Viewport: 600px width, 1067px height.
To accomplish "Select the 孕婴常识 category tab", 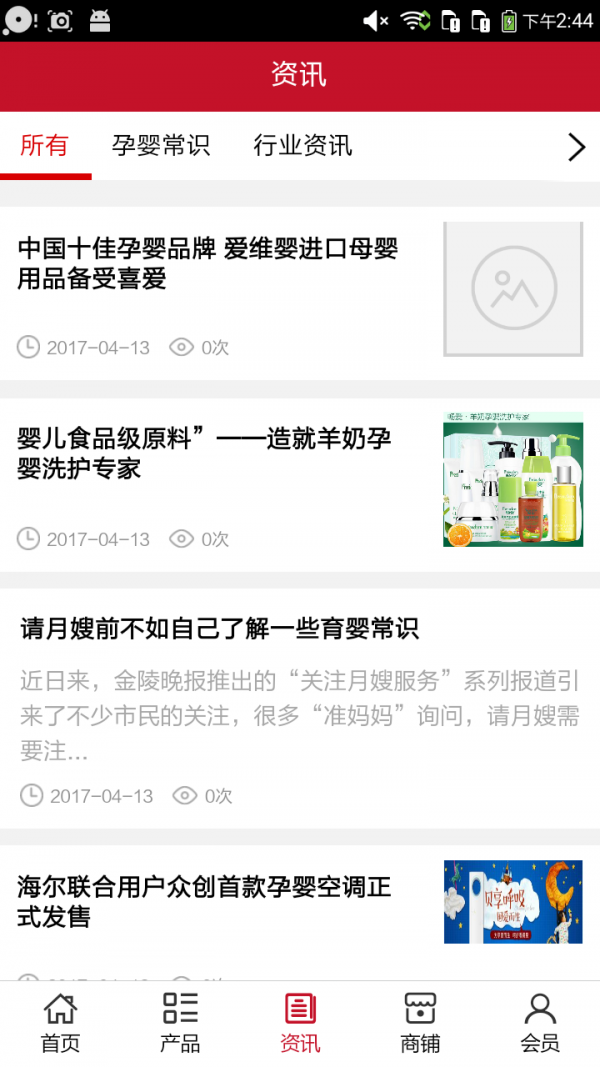I will 161,146.
